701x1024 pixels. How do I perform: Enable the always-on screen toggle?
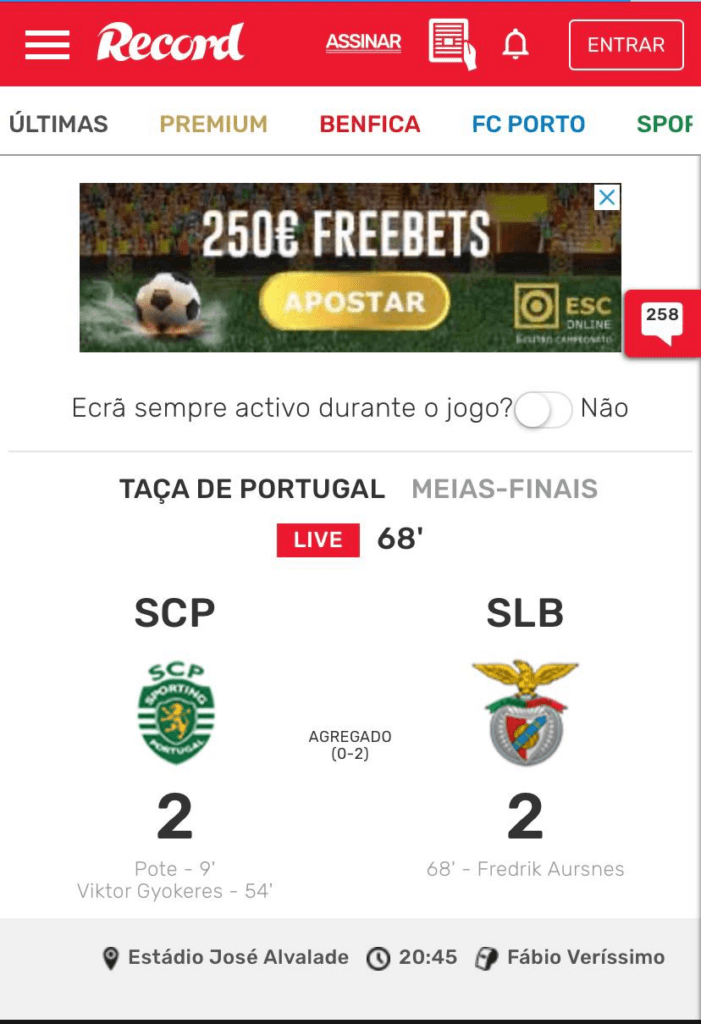[543, 410]
